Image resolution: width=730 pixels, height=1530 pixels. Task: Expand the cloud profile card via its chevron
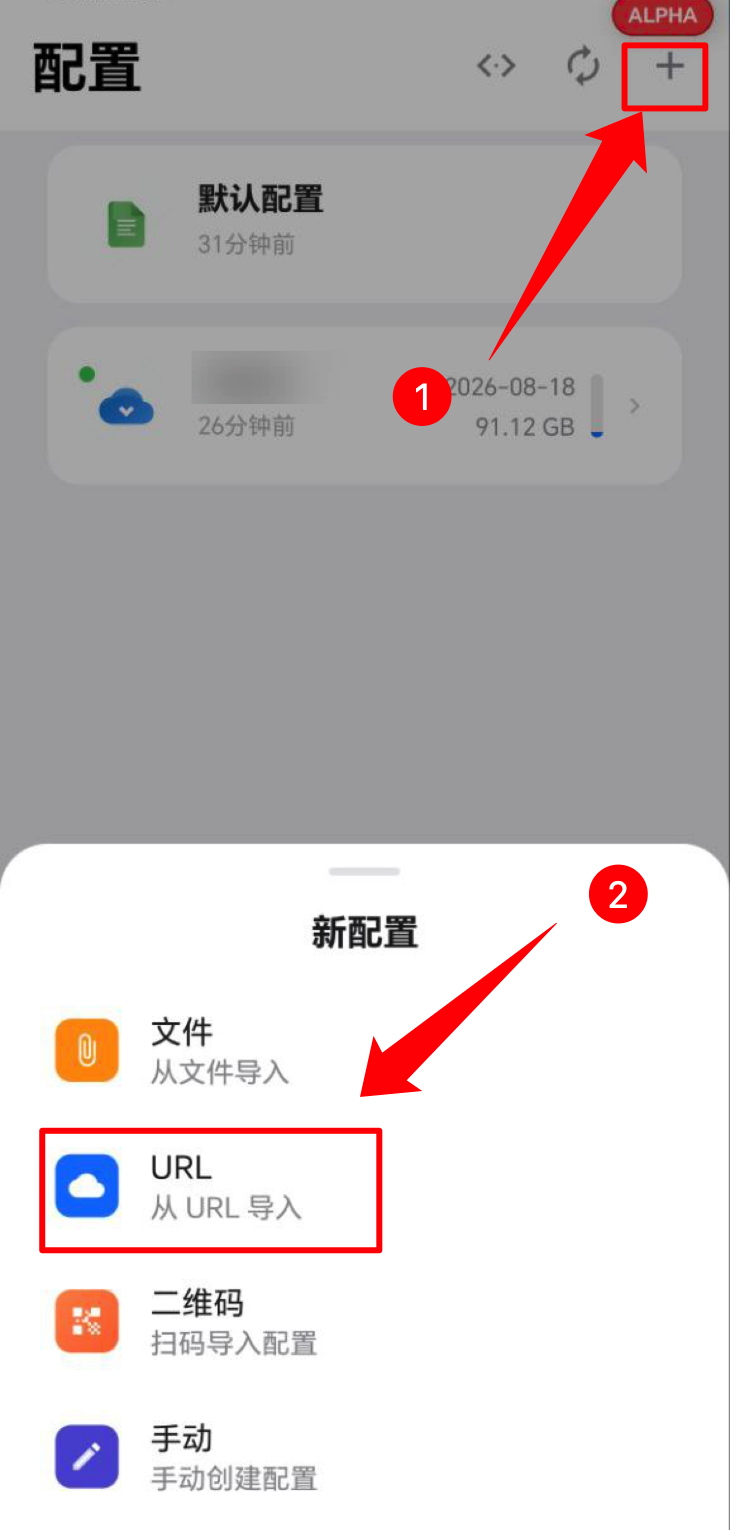tap(634, 406)
